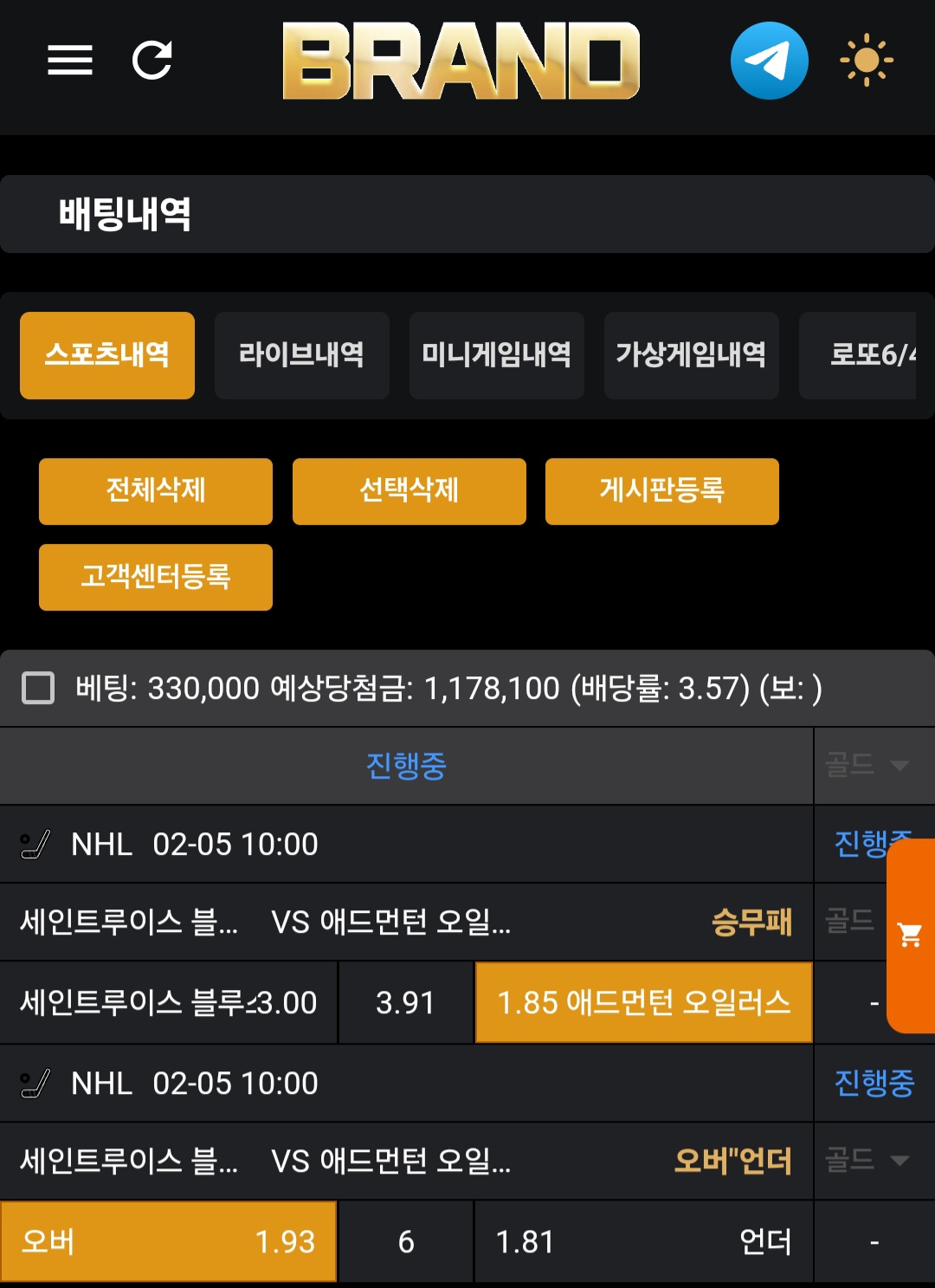Open the 미니게임내역 tab
This screenshot has width=935, height=1288.
[x=496, y=355]
